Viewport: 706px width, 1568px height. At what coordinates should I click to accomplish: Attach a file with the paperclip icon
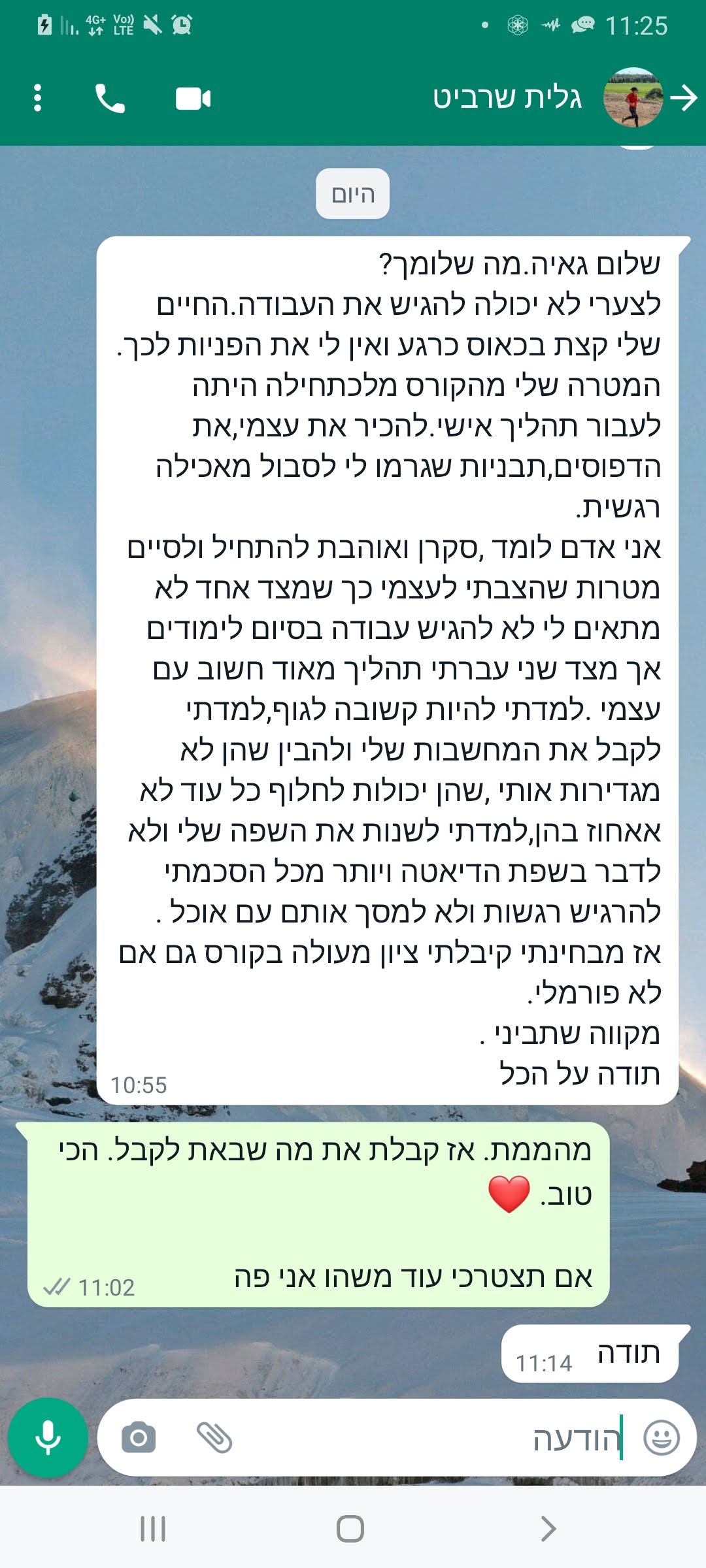coord(214,1438)
